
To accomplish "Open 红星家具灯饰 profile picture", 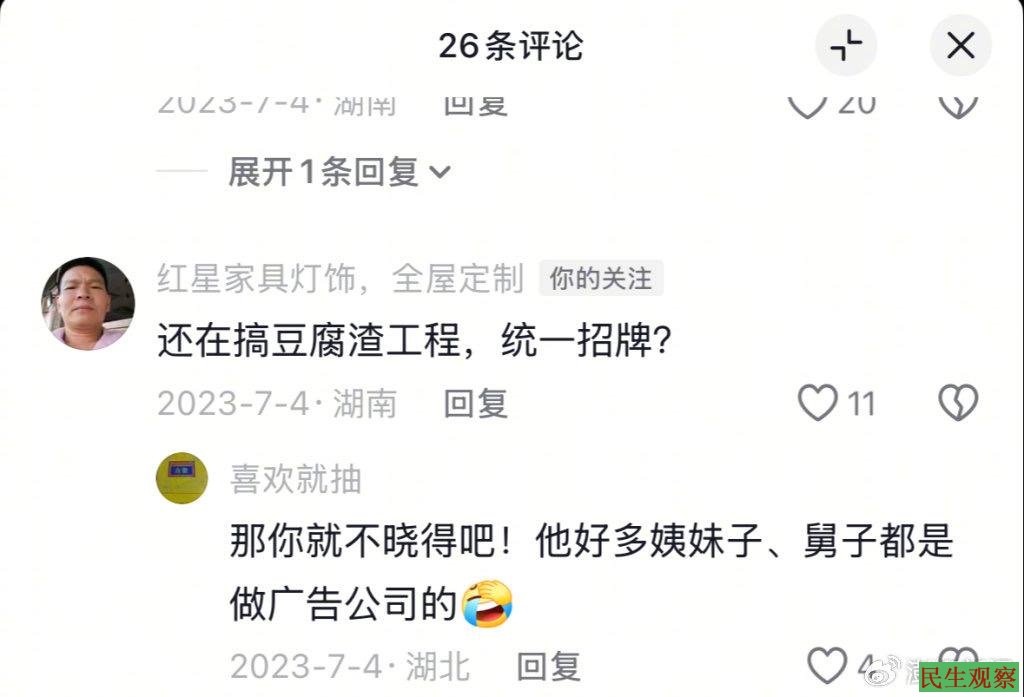I will (x=88, y=303).
